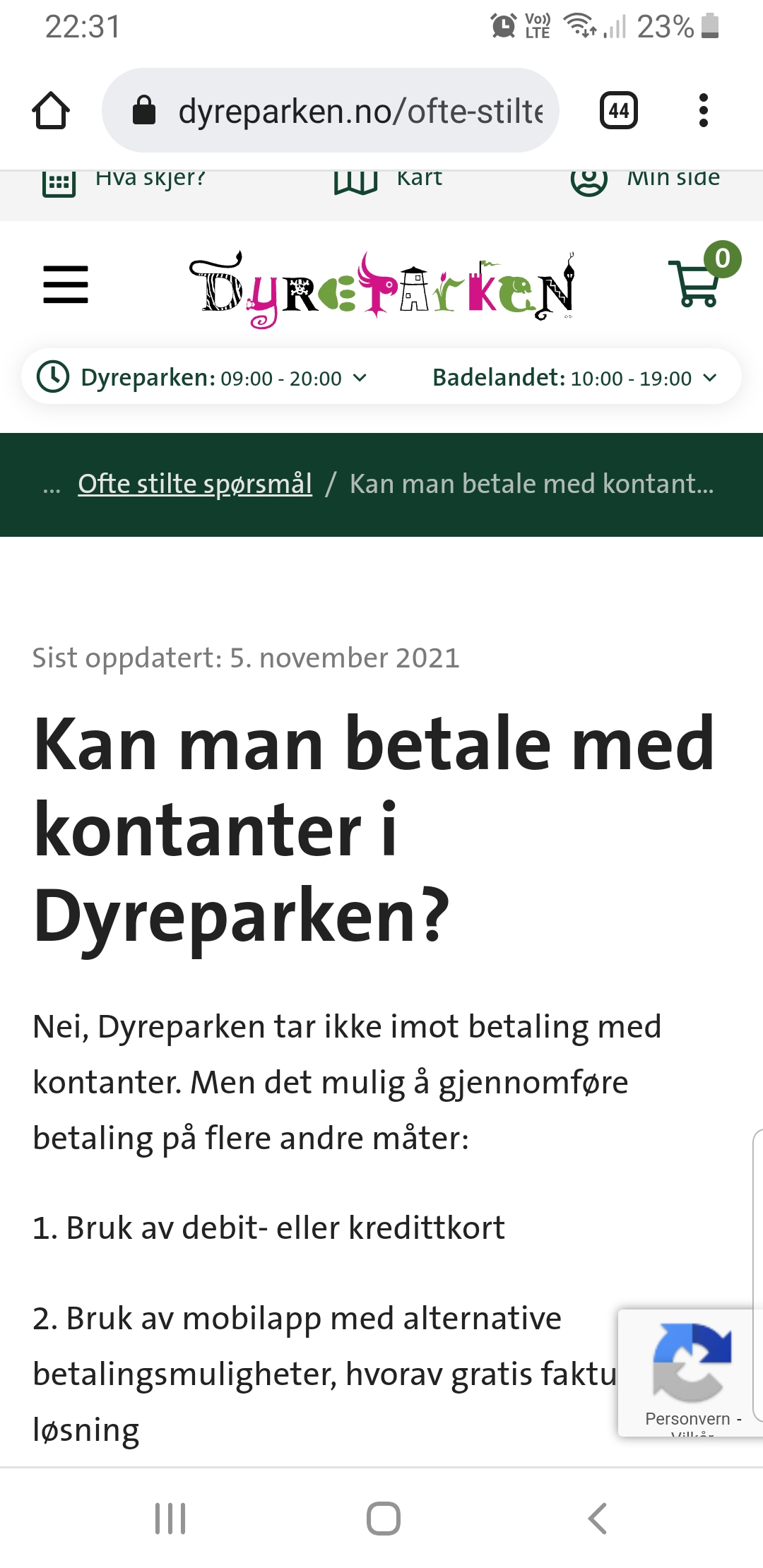
Task: Open the tab switcher showing 44 tabs
Action: pyautogui.click(x=619, y=110)
